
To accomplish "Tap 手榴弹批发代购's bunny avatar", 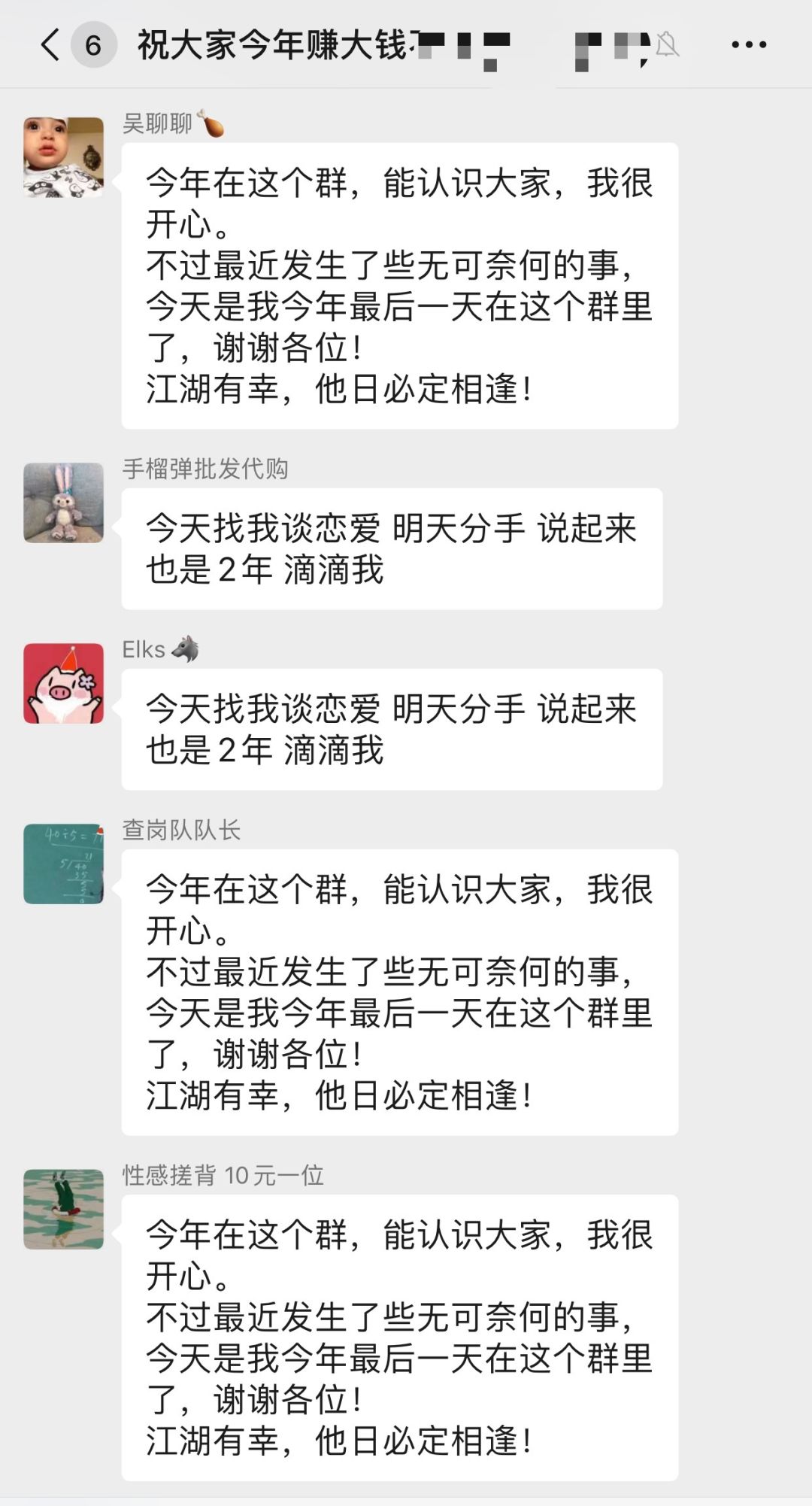I will tap(64, 503).
